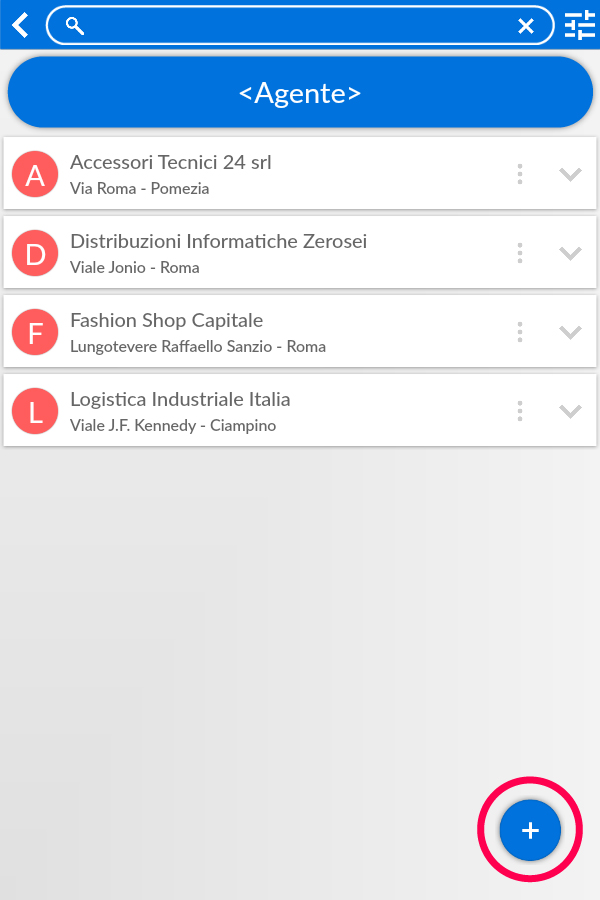
Task: Add a new customer with plus button
Action: pyautogui.click(x=530, y=830)
